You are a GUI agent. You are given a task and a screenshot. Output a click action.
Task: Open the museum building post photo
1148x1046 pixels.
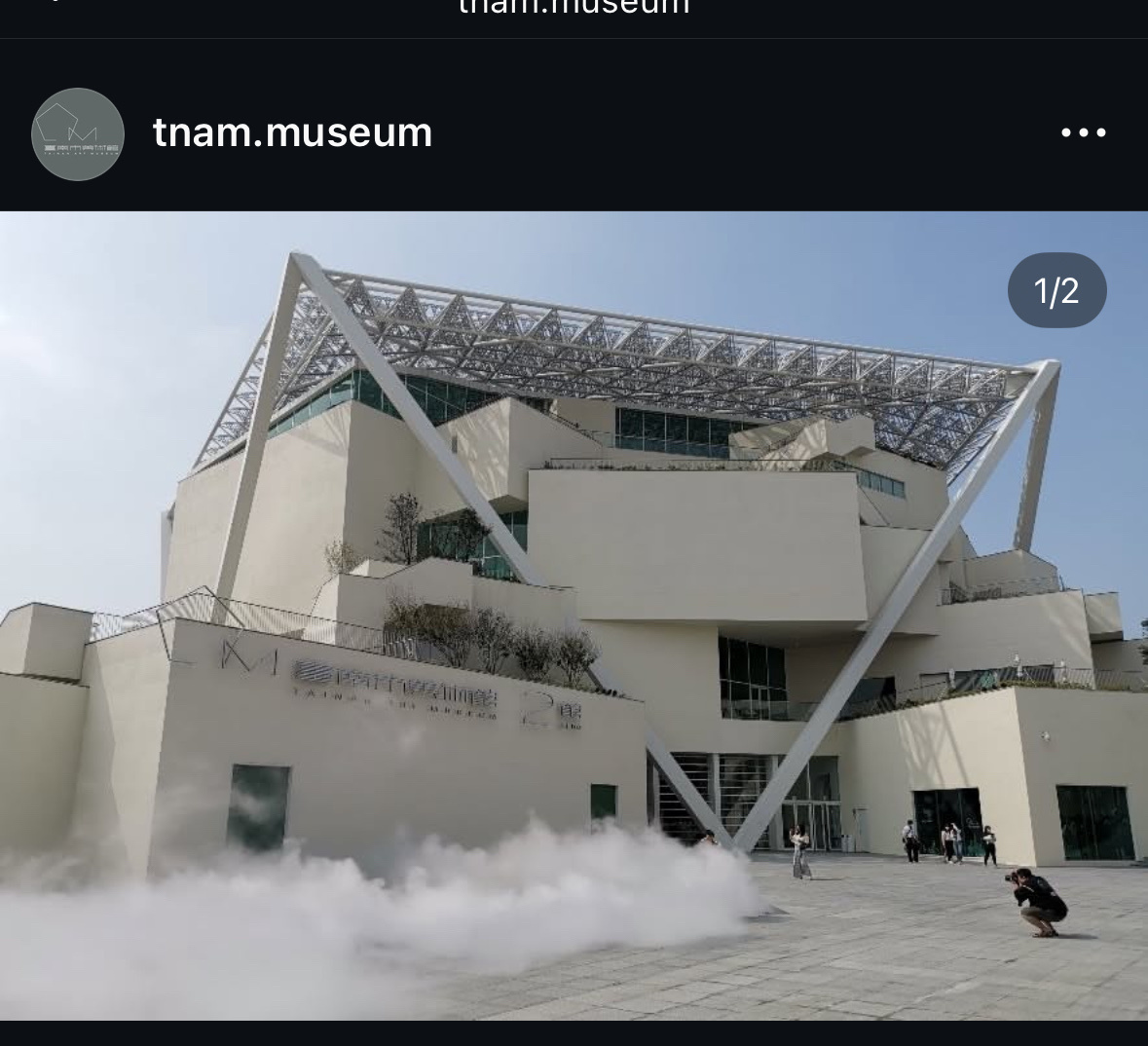[x=574, y=616]
